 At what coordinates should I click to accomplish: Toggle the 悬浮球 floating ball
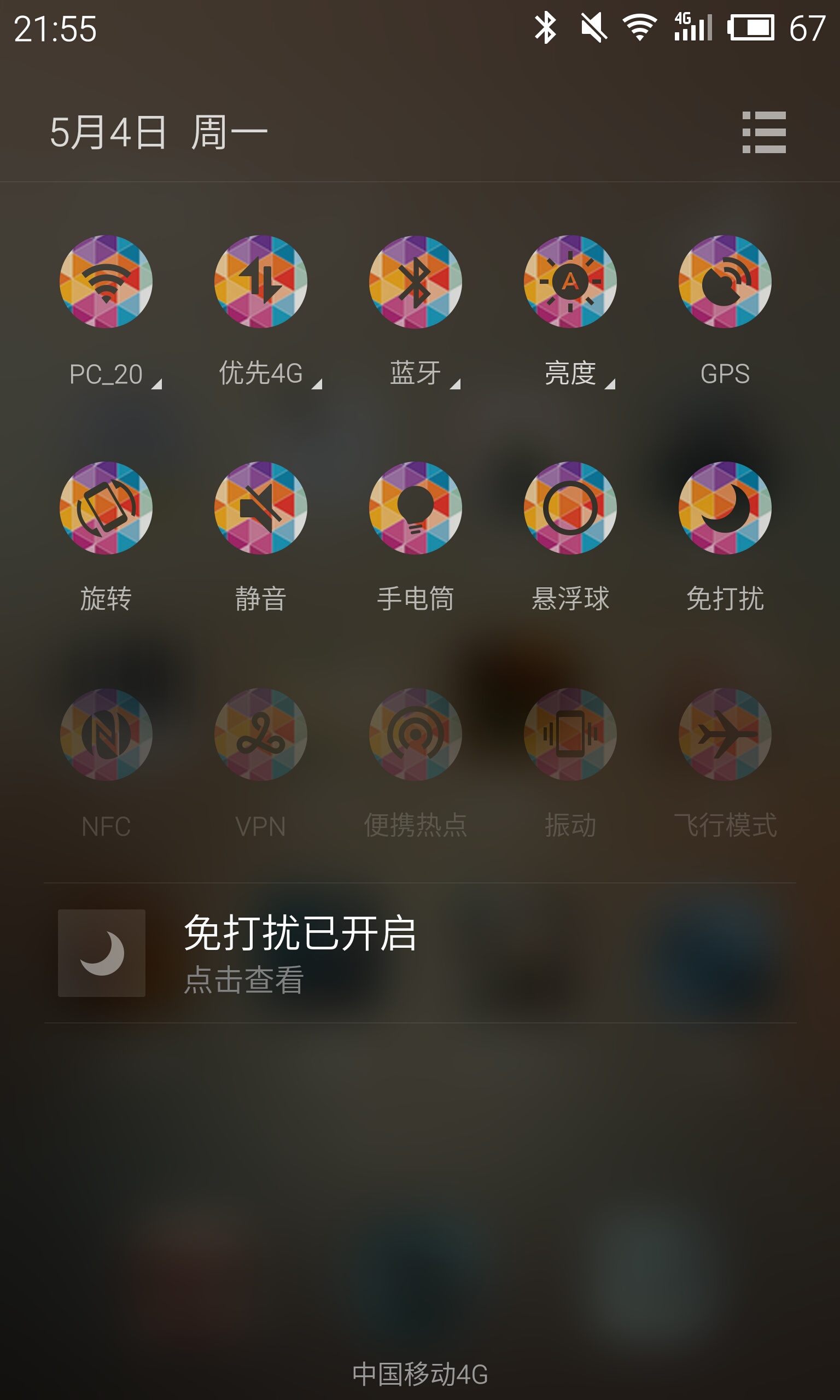pos(570,507)
